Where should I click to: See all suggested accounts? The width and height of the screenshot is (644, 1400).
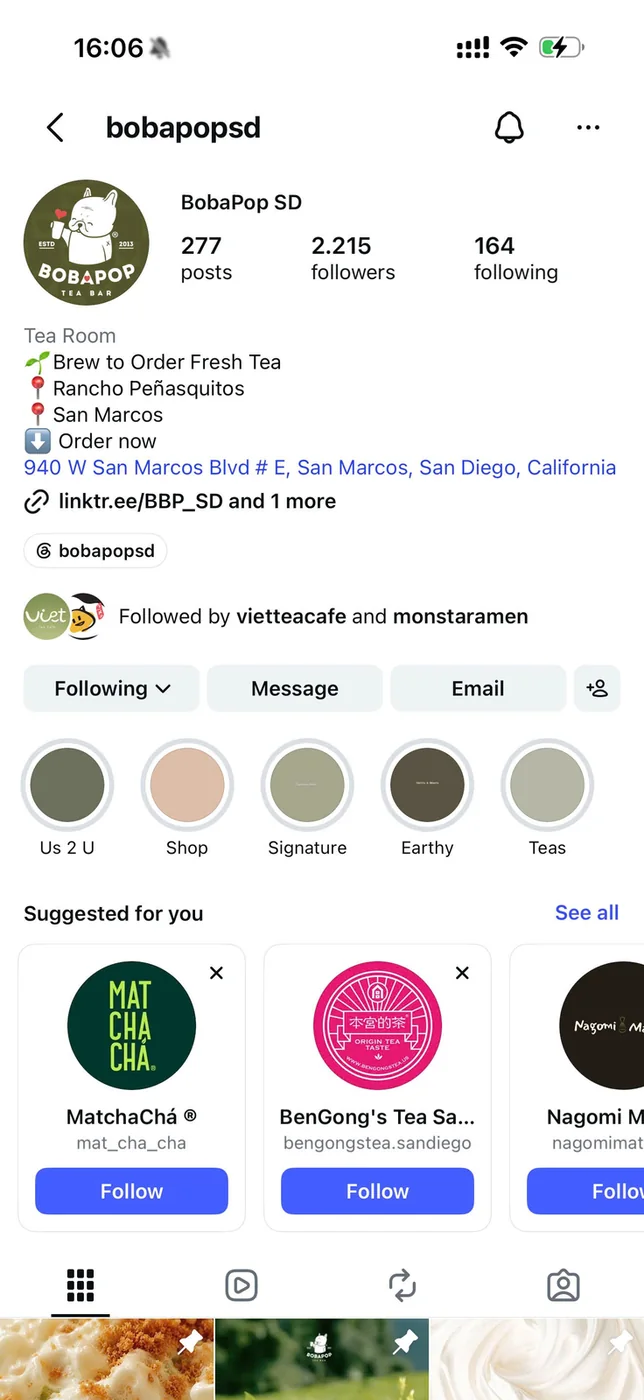coord(587,912)
